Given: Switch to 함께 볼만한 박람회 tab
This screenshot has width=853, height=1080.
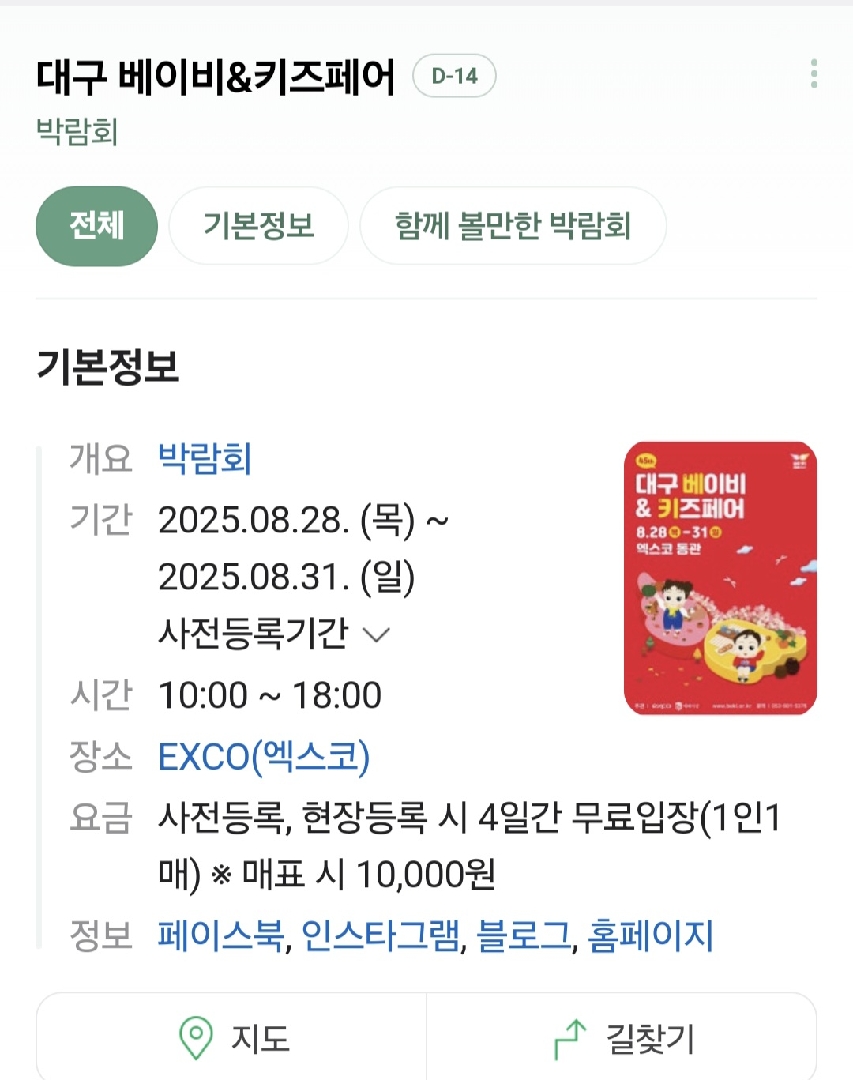Looking at the screenshot, I should [x=512, y=226].
